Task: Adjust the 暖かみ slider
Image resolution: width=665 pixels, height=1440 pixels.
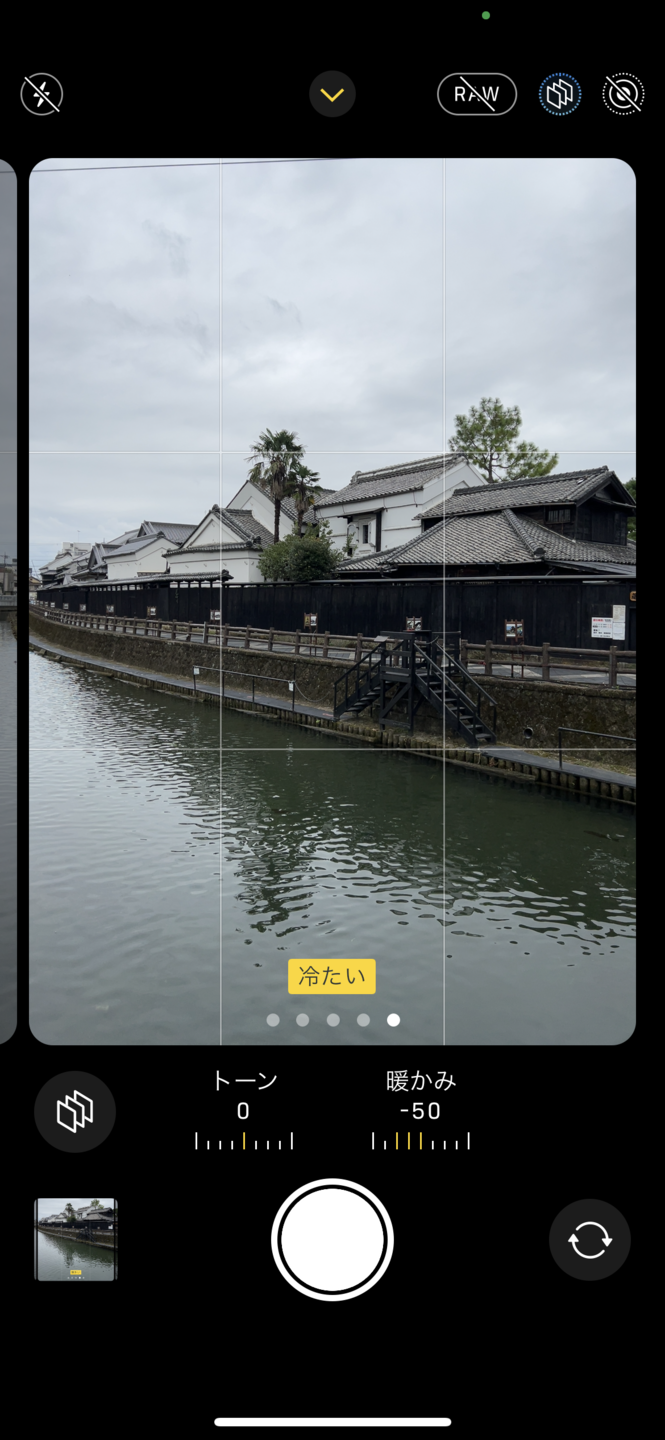Action: [x=420, y=1141]
